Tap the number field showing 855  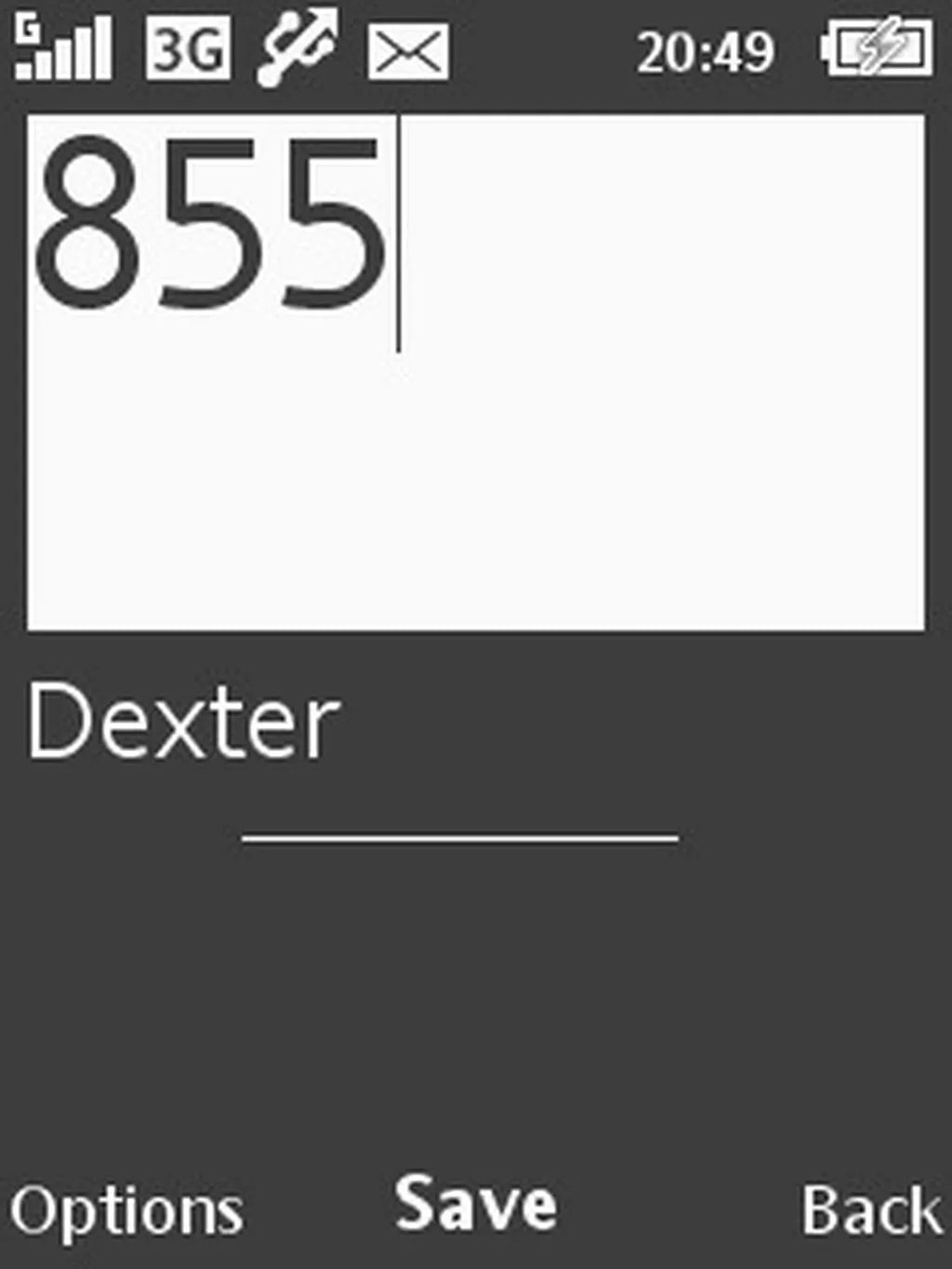pos(475,372)
